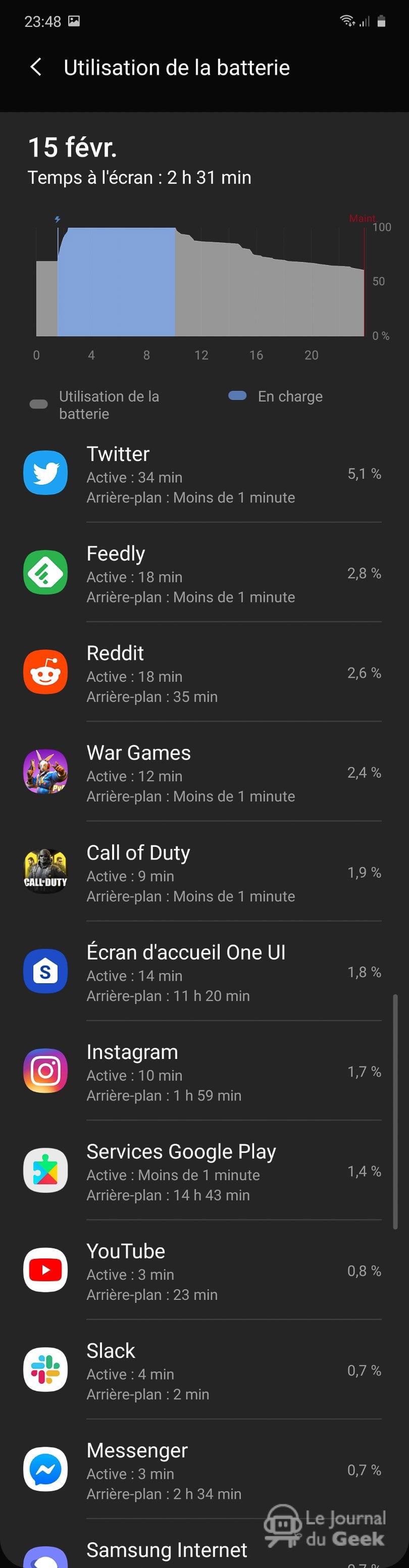
Task: Select the Feedly row
Action: pyautogui.click(x=203, y=574)
